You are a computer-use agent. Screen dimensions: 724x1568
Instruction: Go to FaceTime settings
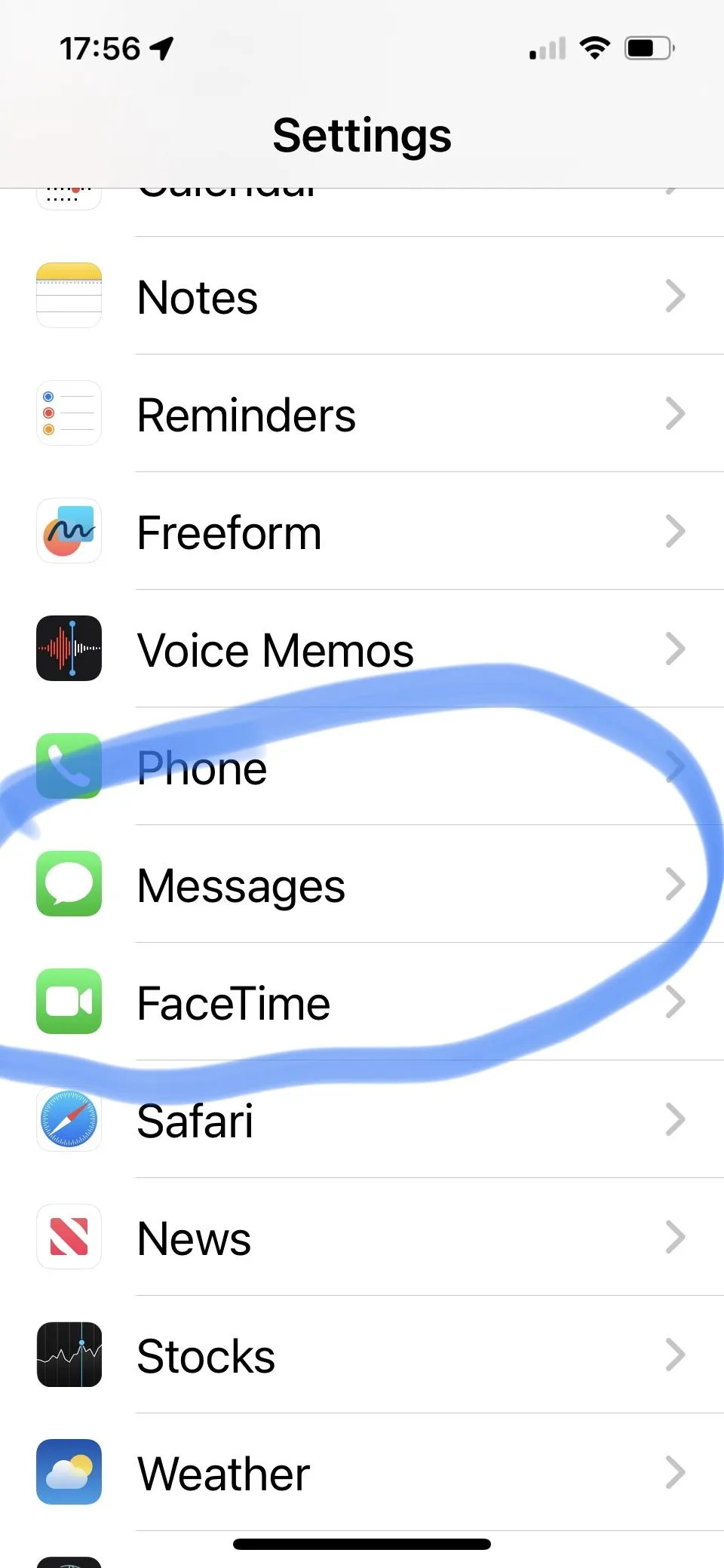point(362,1002)
